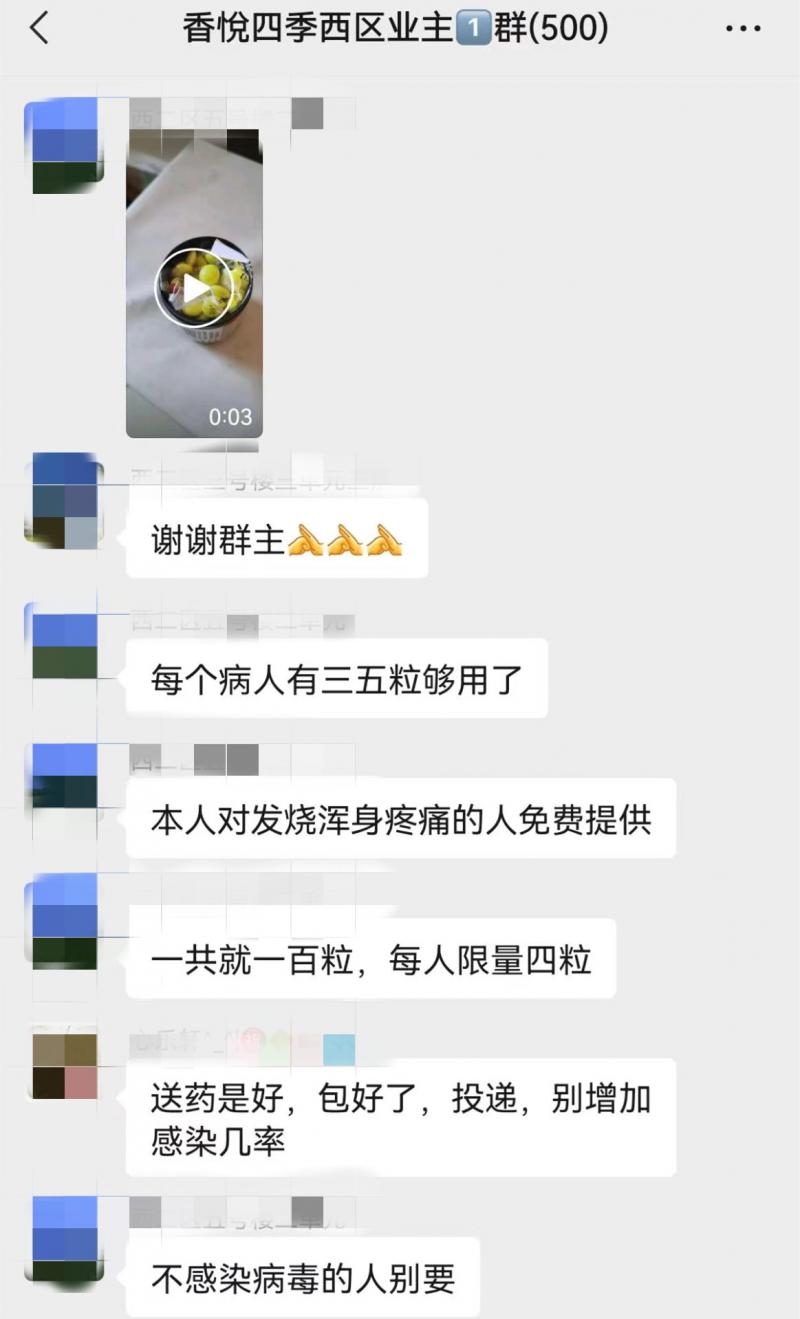Go back from the group chat
Viewport: 800px width, 1319px height.
(39, 29)
